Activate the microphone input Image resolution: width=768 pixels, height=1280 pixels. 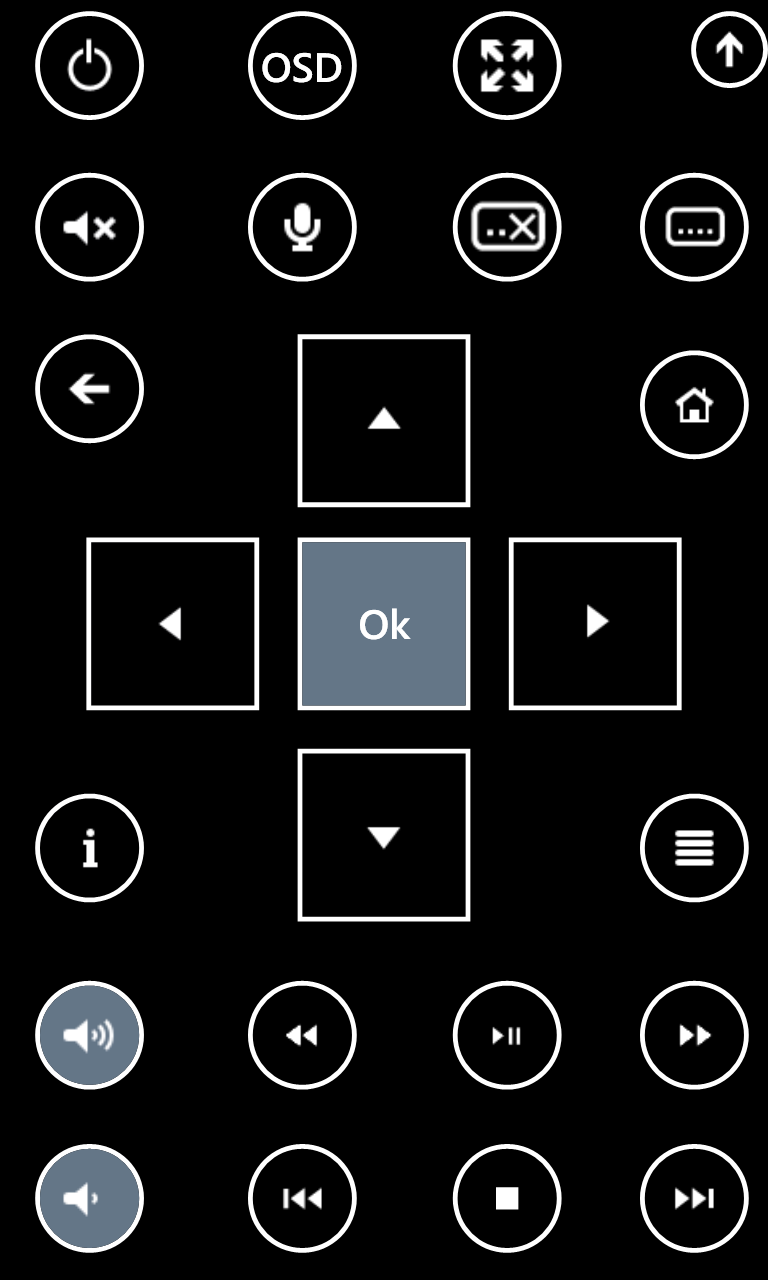pyautogui.click(x=303, y=227)
